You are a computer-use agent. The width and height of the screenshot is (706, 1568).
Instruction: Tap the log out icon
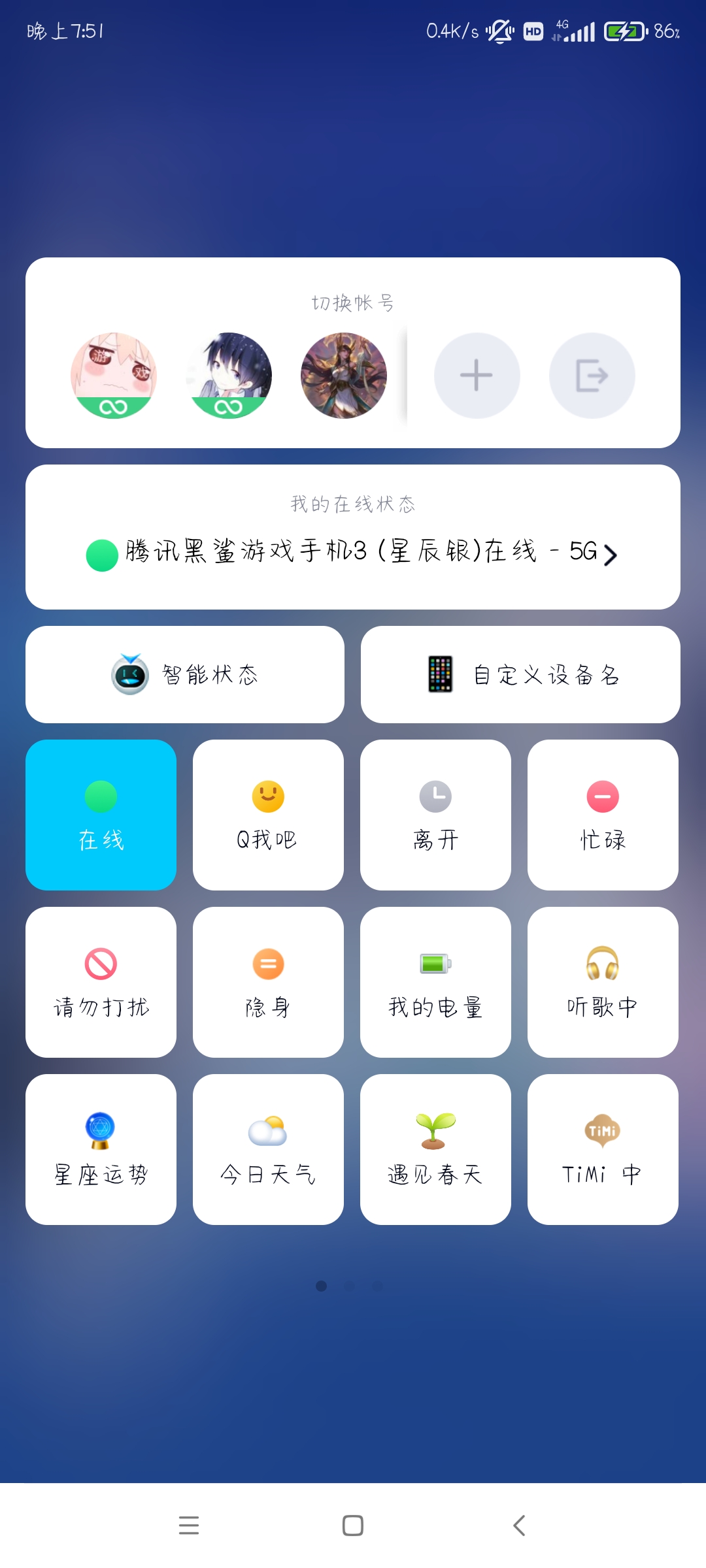(x=592, y=376)
